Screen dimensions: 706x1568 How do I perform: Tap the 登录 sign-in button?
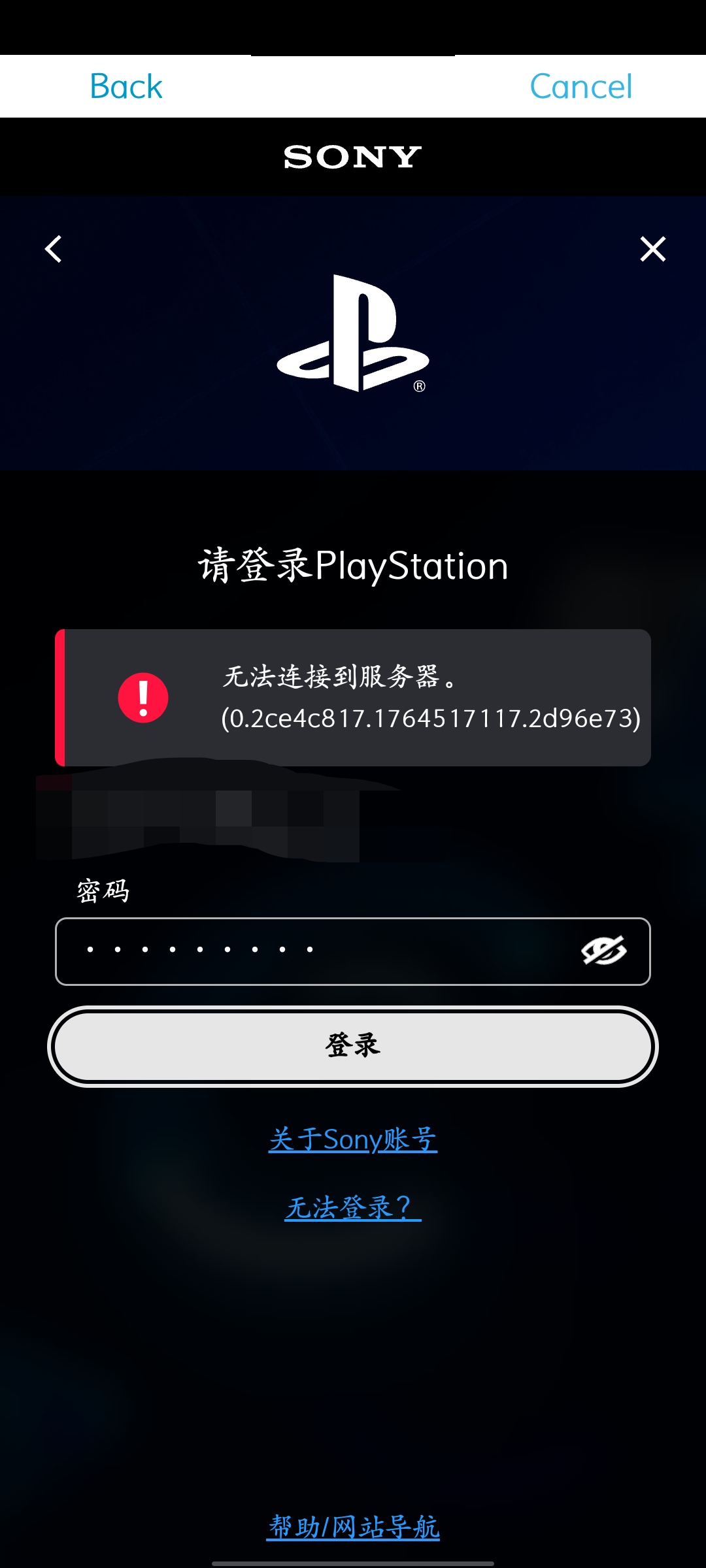353,1046
